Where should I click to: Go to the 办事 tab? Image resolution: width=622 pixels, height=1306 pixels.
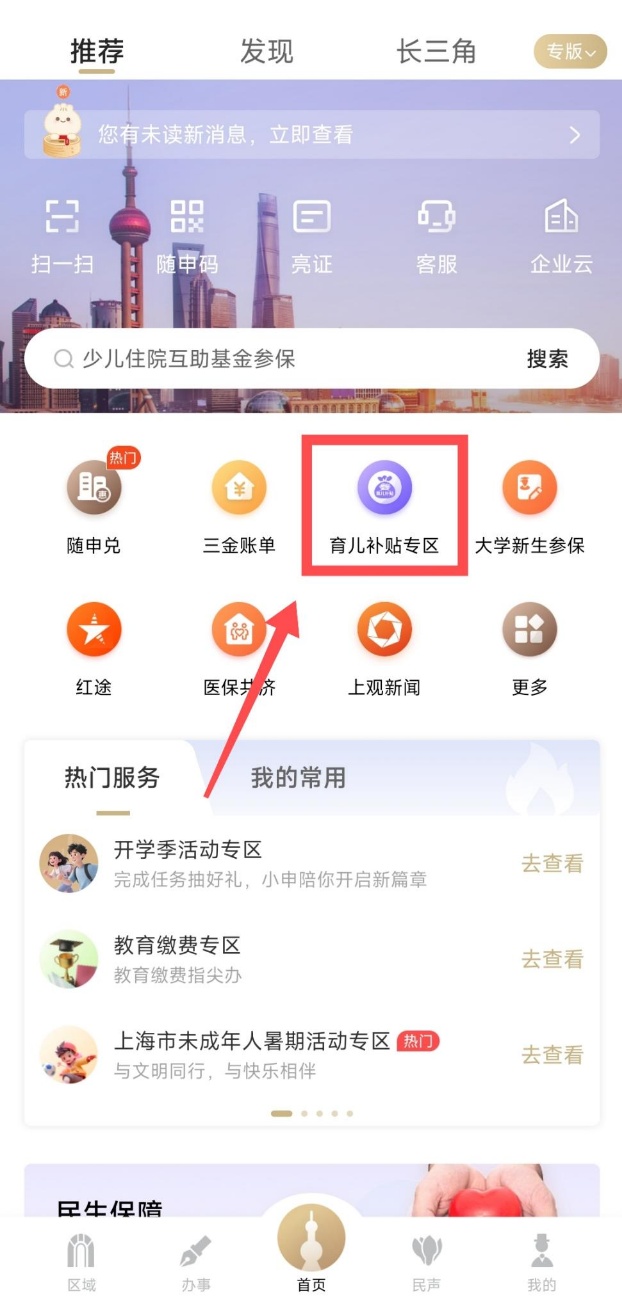pos(195,1262)
